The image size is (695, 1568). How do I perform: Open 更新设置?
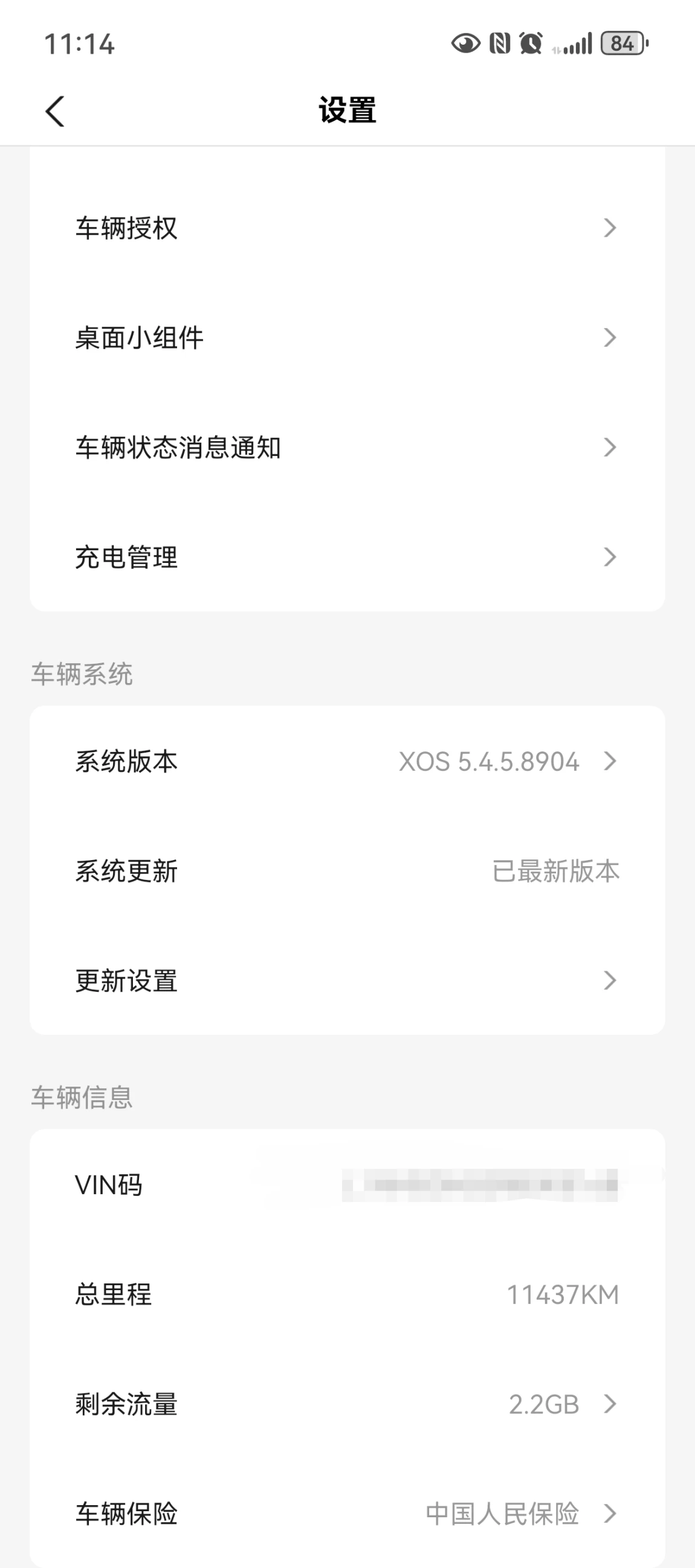pos(346,981)
